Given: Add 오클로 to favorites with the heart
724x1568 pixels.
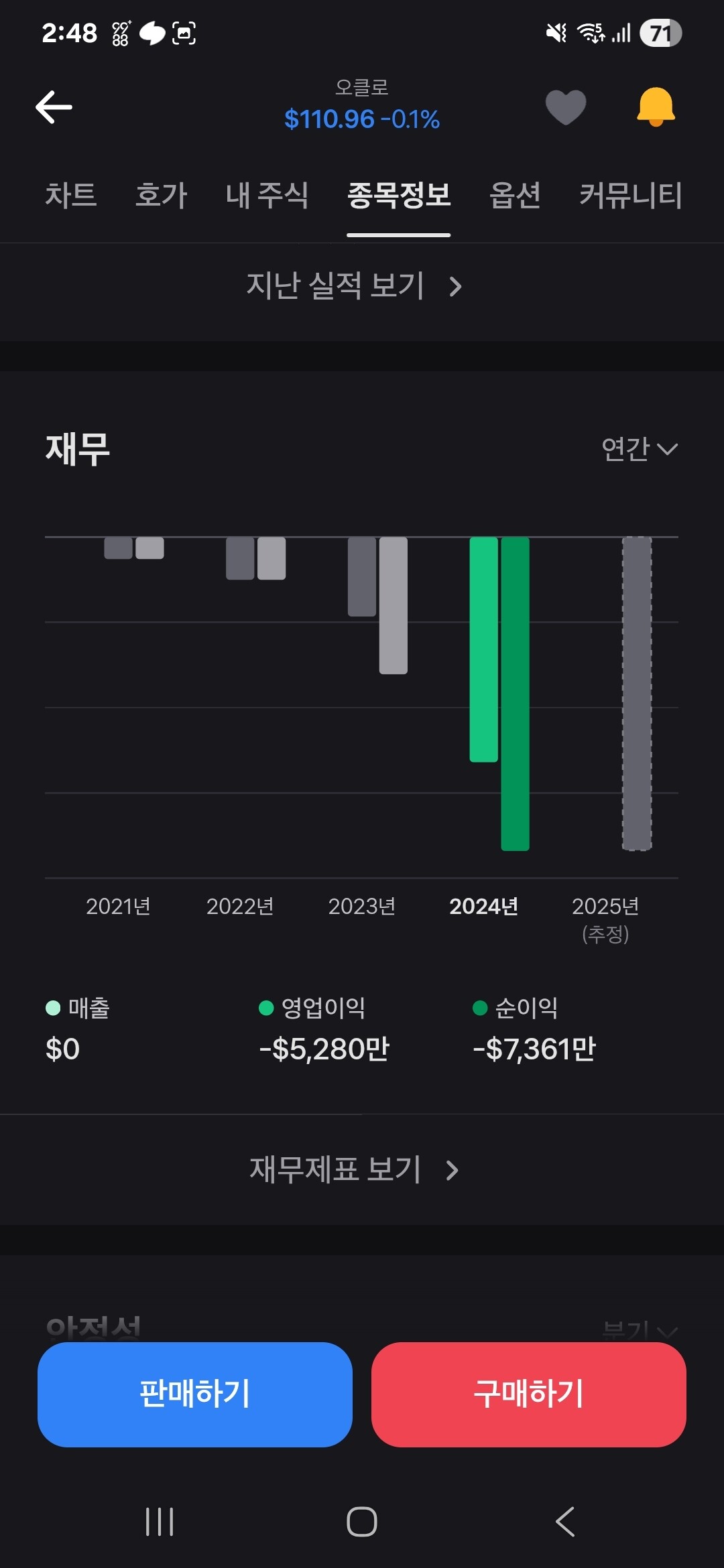Looking at the screenshot, I should click(x=566, y=107).
